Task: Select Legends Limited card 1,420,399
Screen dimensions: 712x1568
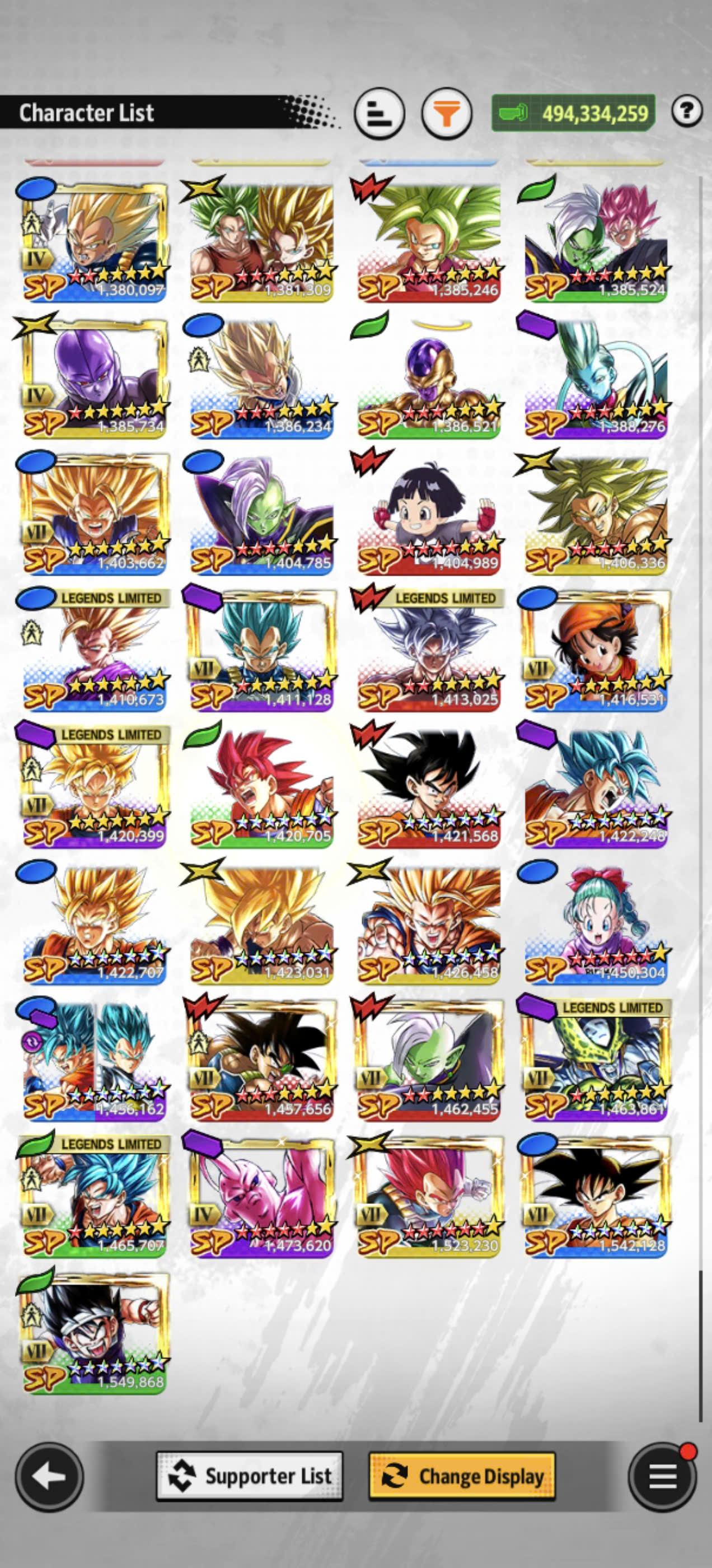Action: coord(95,786)
